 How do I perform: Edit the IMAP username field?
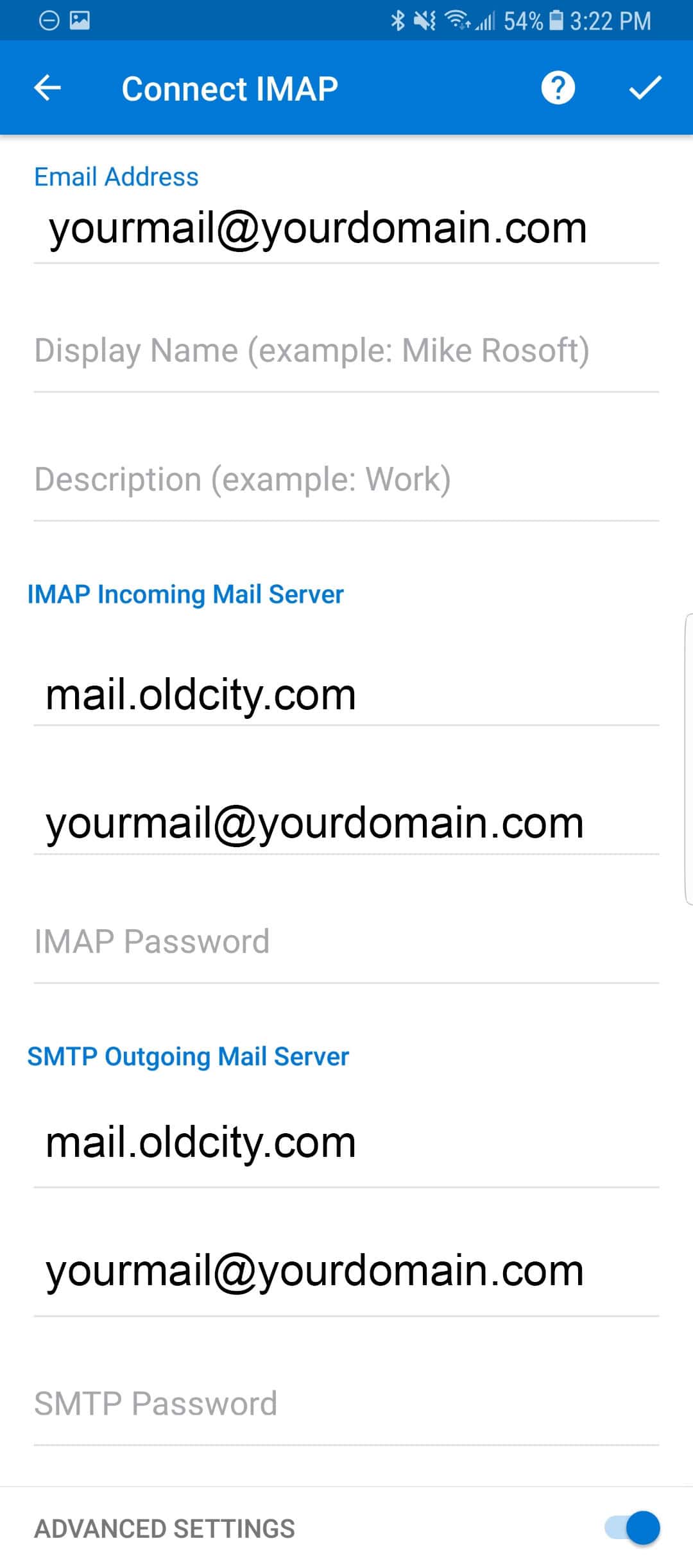tap(346, 823)
